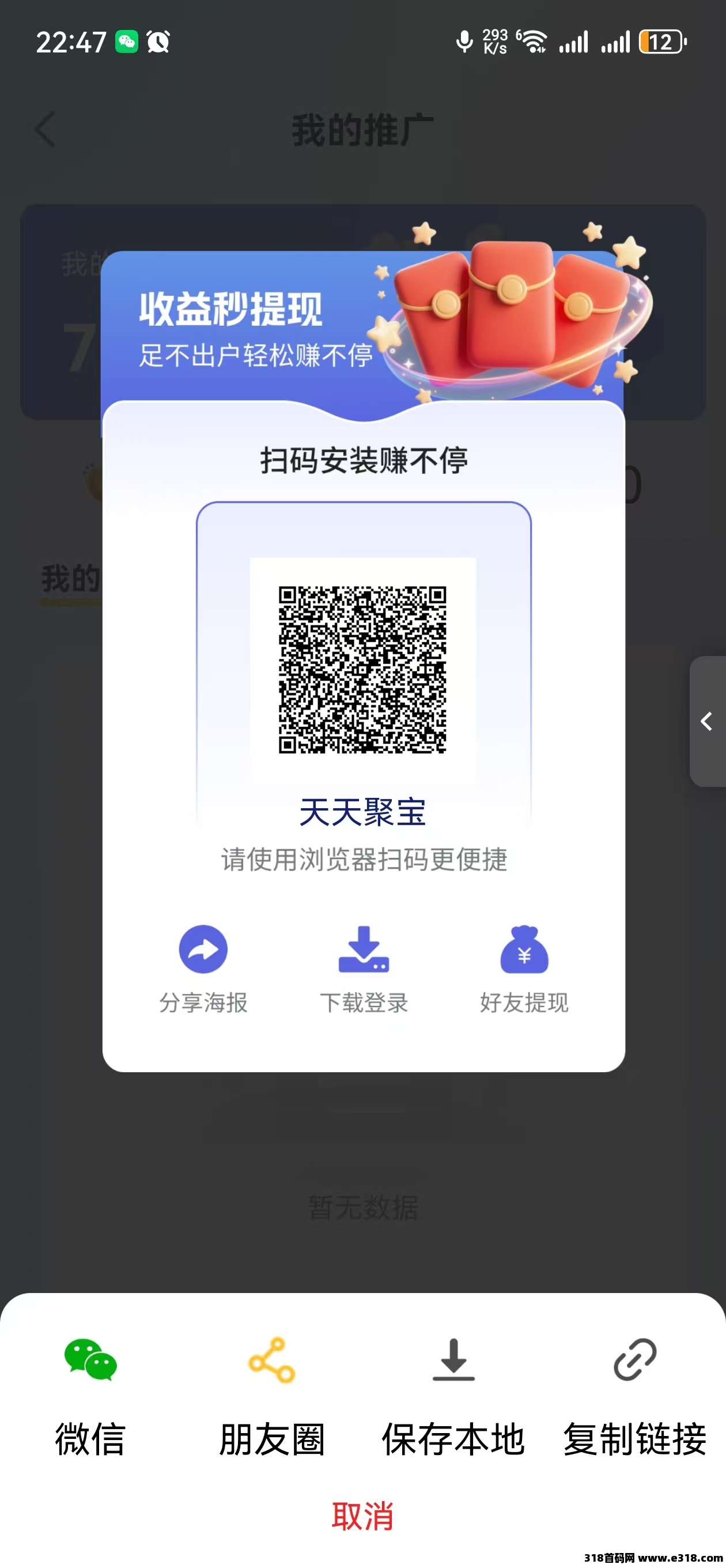Tap the signal strength bars in the status bar
The image size is (726, 1568).
tap(575, 42)
